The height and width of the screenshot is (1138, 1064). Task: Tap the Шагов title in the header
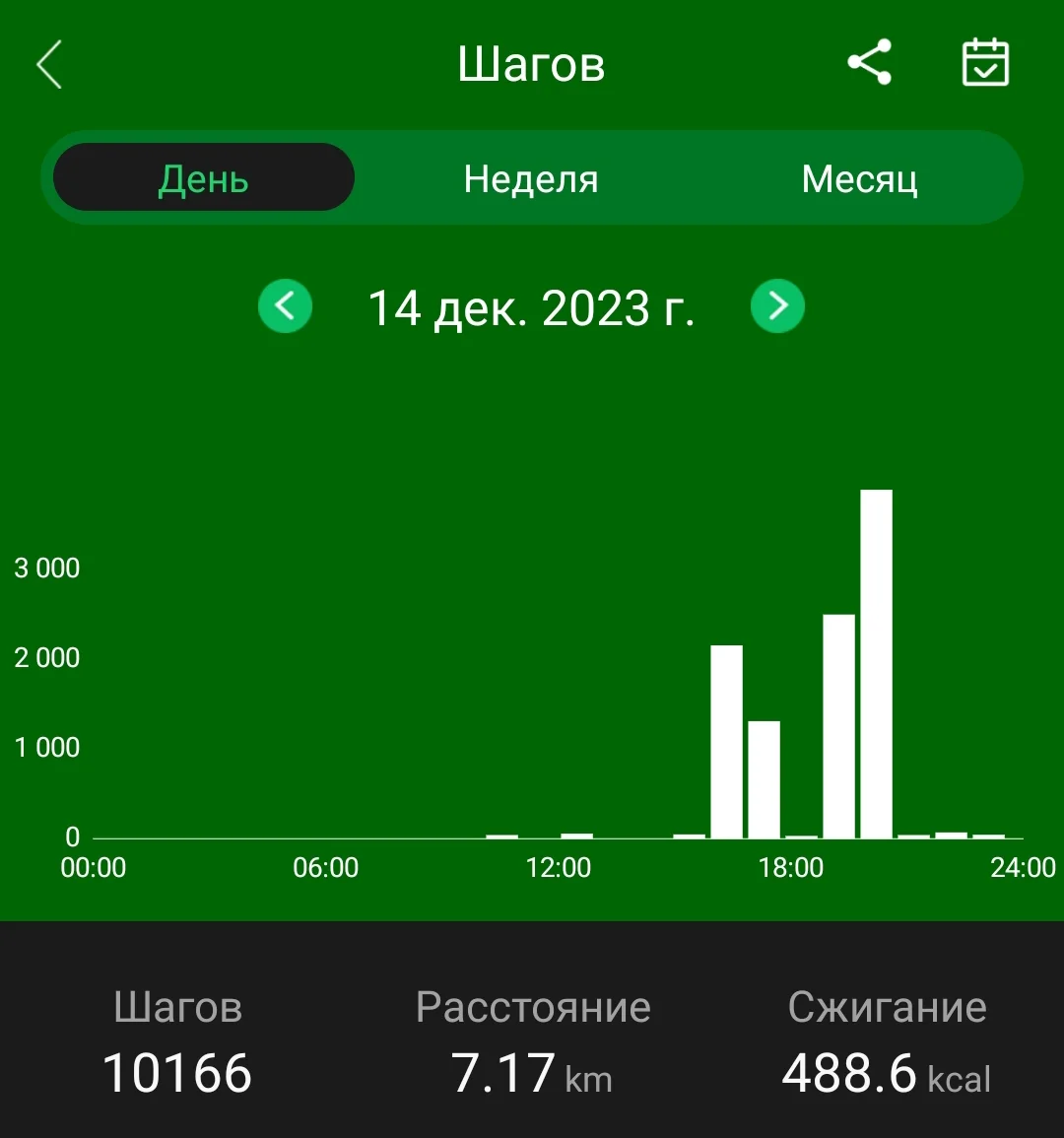pos(531,64)
